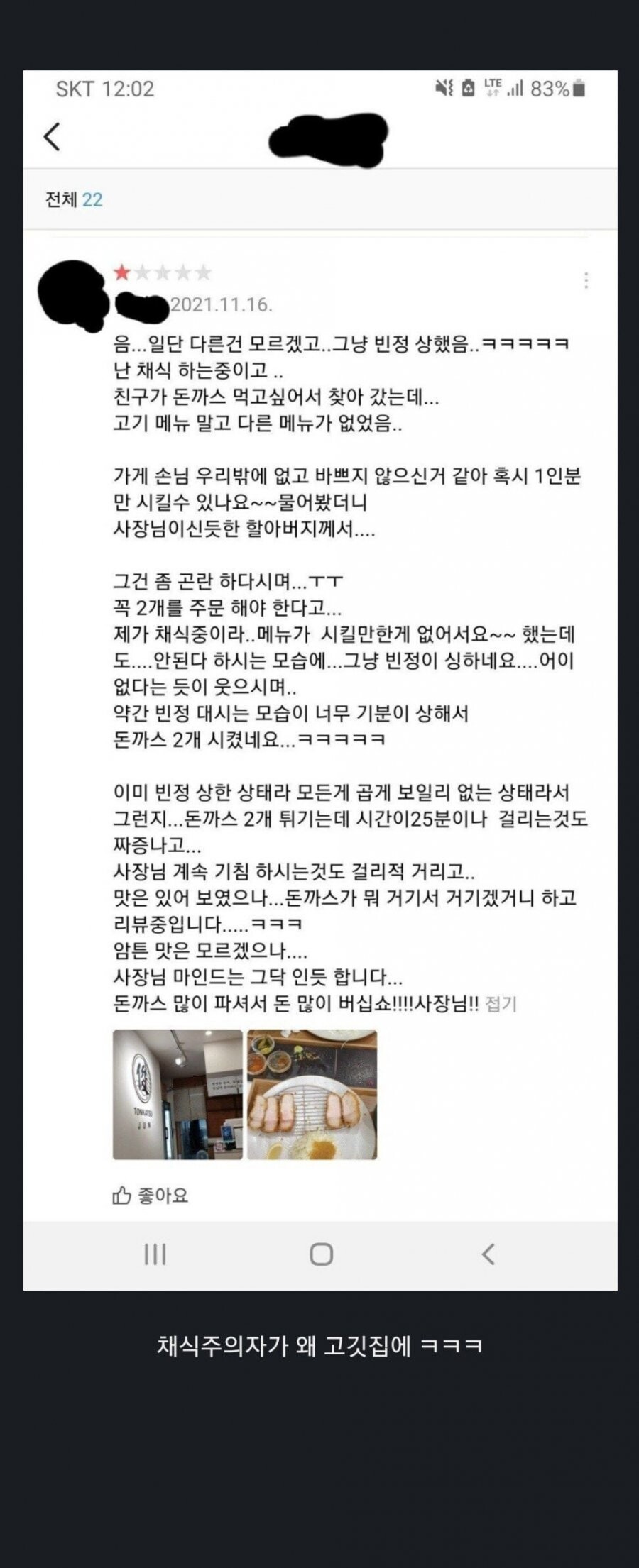Open the three-dot review options menu
This screenshot has width=639, height=1568.
586,280
